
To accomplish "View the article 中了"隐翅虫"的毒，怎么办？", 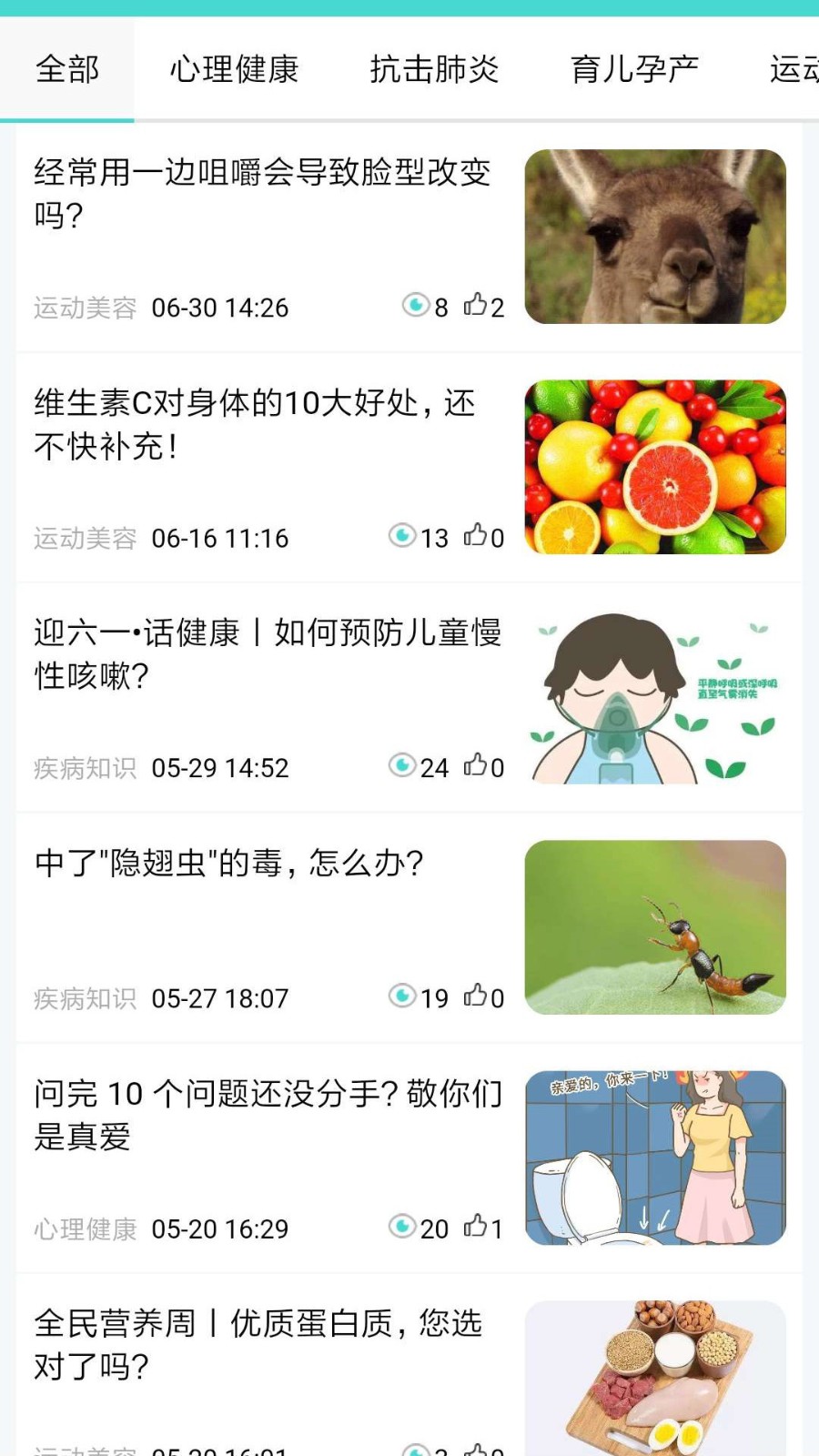I will (x=229, y=863).
